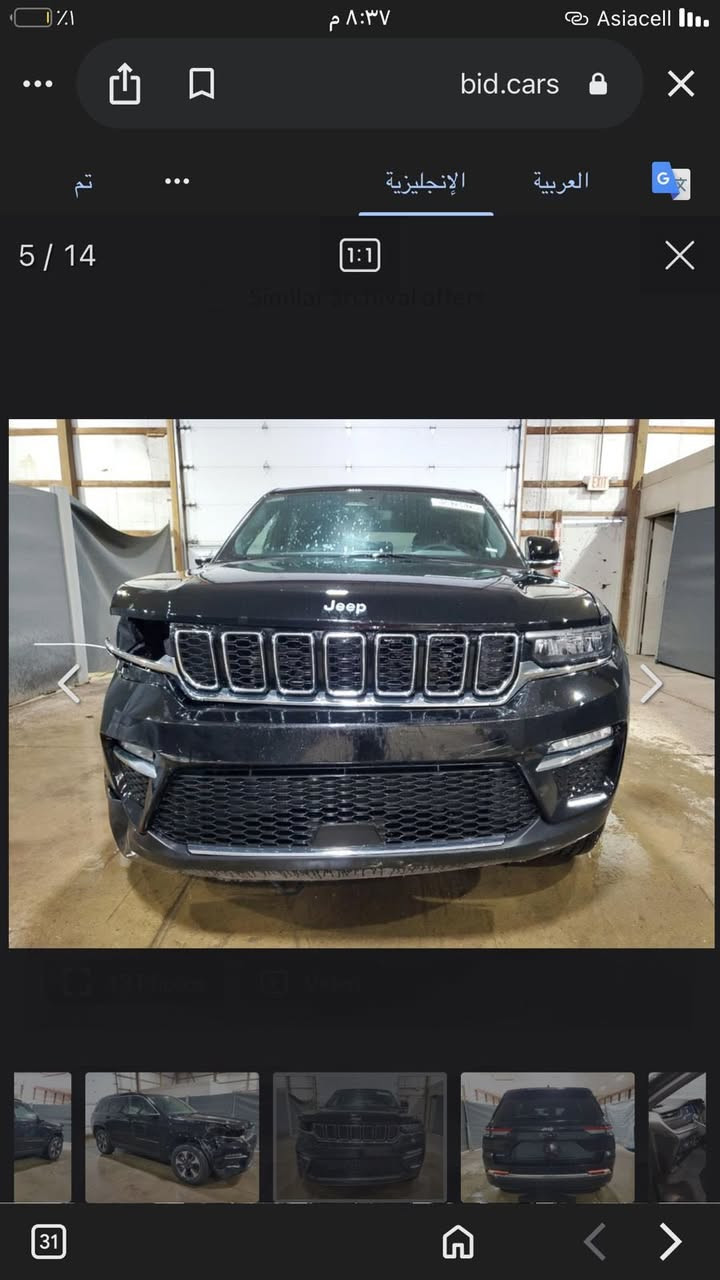The image size is (720, 1280).
Task: Go to the browser home page
Action: tap(458, 1242)
